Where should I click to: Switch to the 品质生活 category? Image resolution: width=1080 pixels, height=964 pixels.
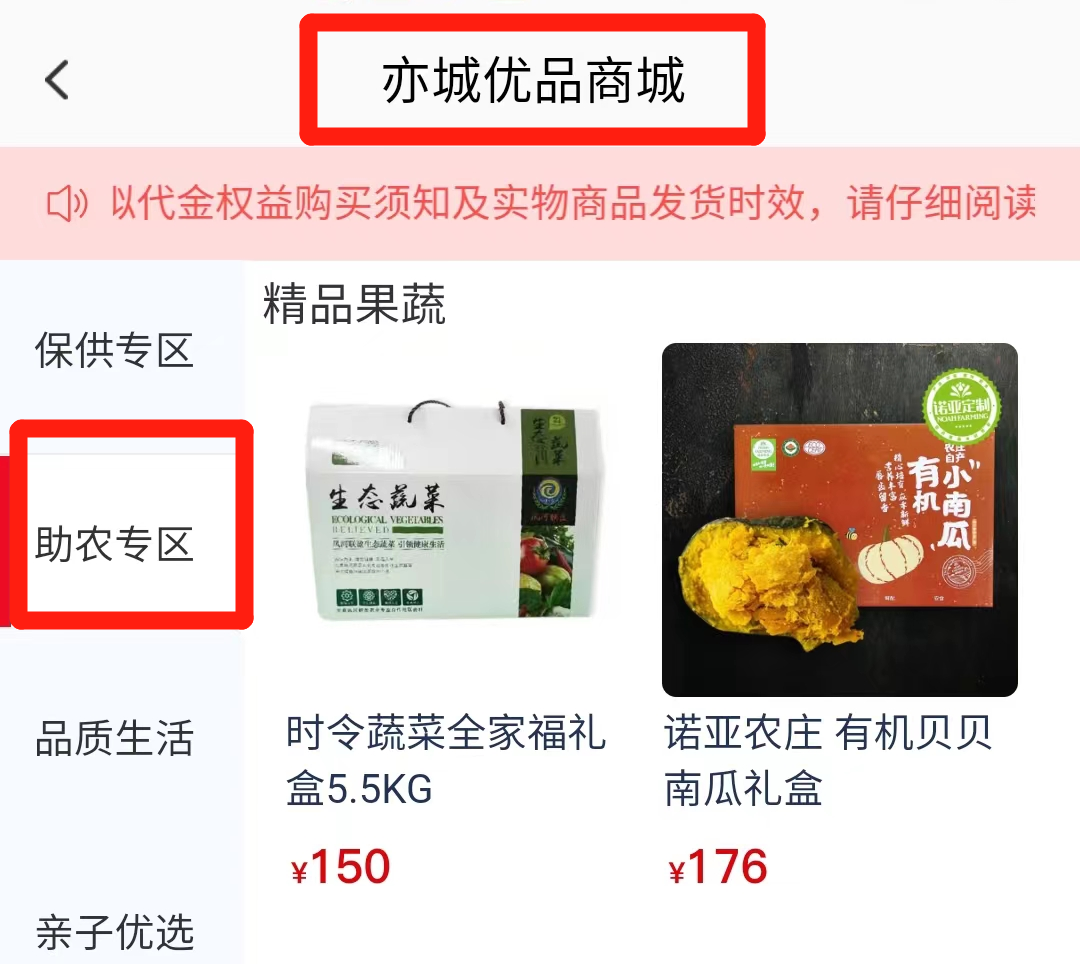tap(114, 739)
